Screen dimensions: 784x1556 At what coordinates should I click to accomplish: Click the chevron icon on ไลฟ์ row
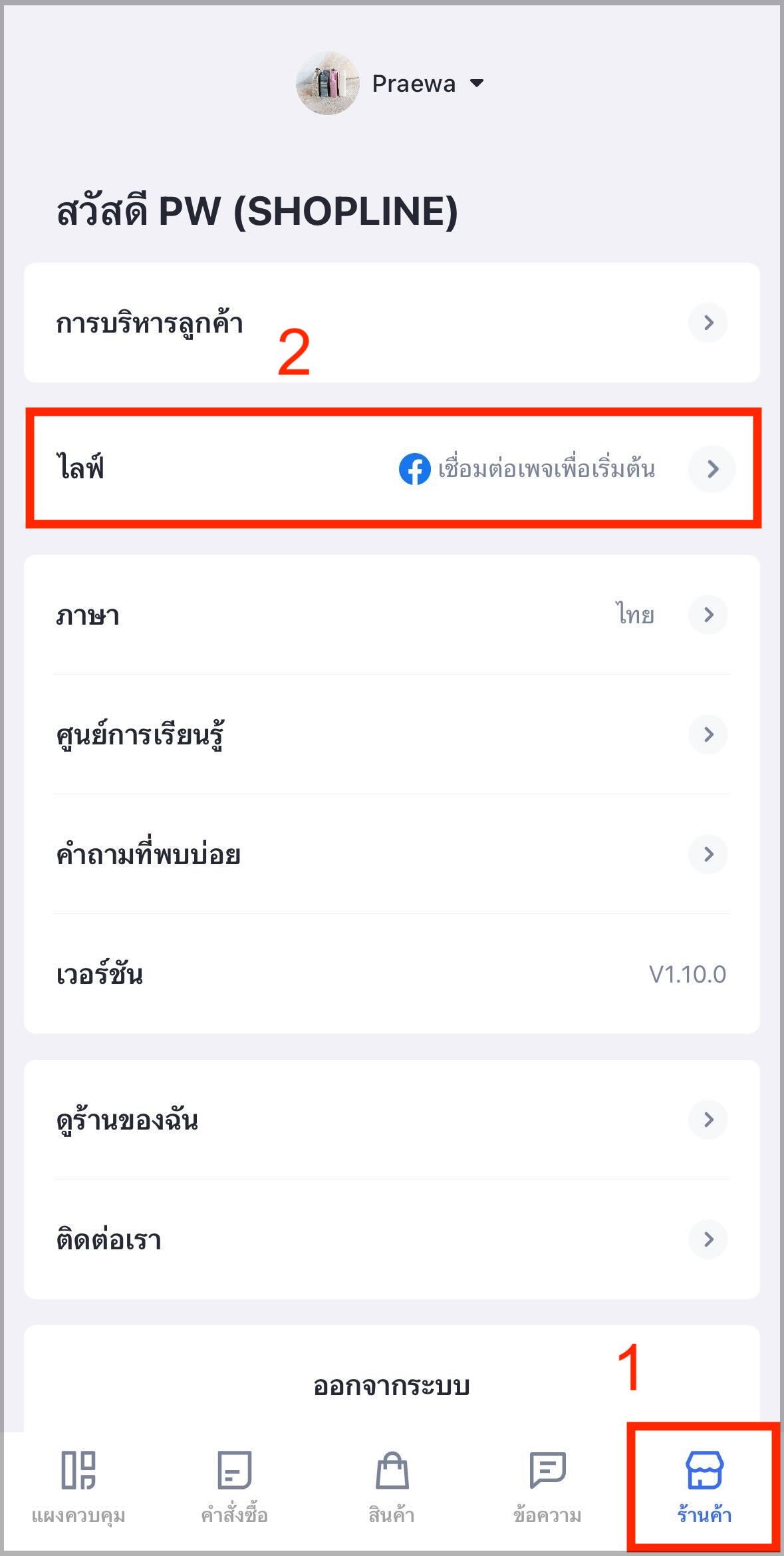click(x=712, y=470)
